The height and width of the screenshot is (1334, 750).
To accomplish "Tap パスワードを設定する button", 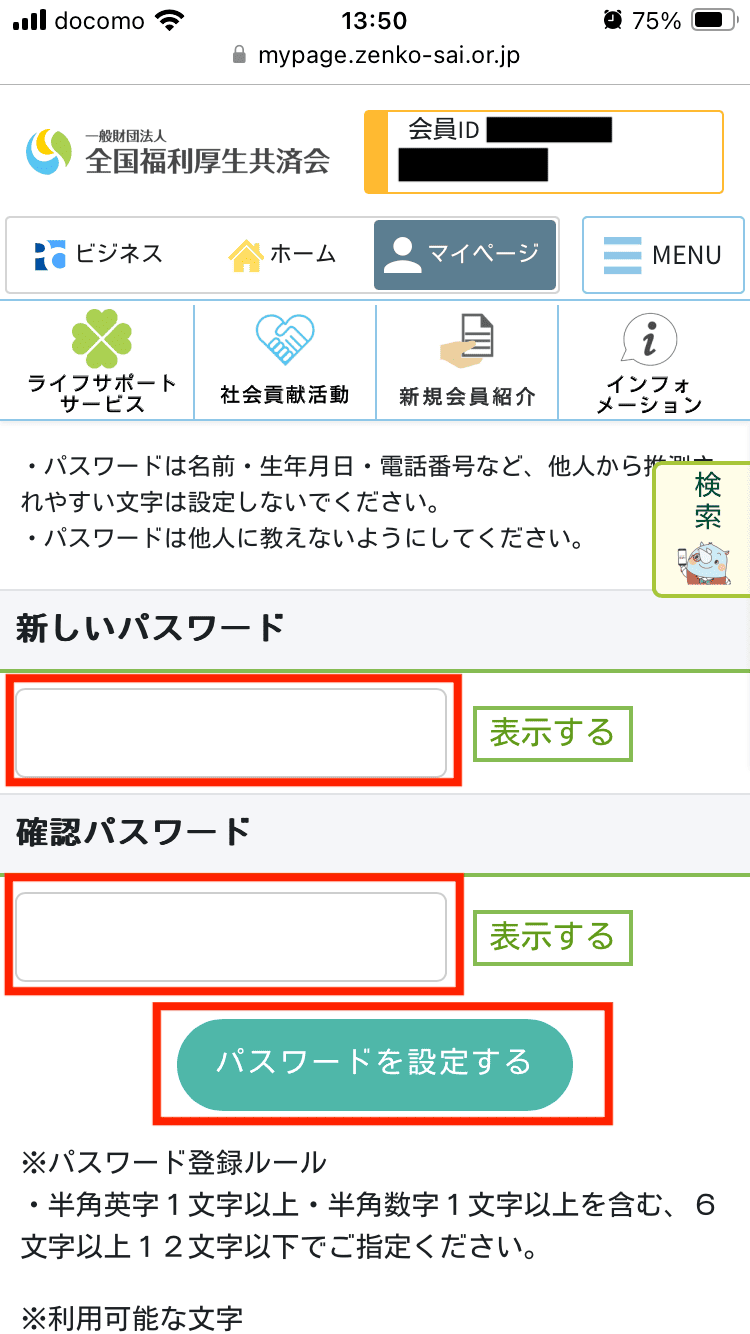I will point(374,1064).
